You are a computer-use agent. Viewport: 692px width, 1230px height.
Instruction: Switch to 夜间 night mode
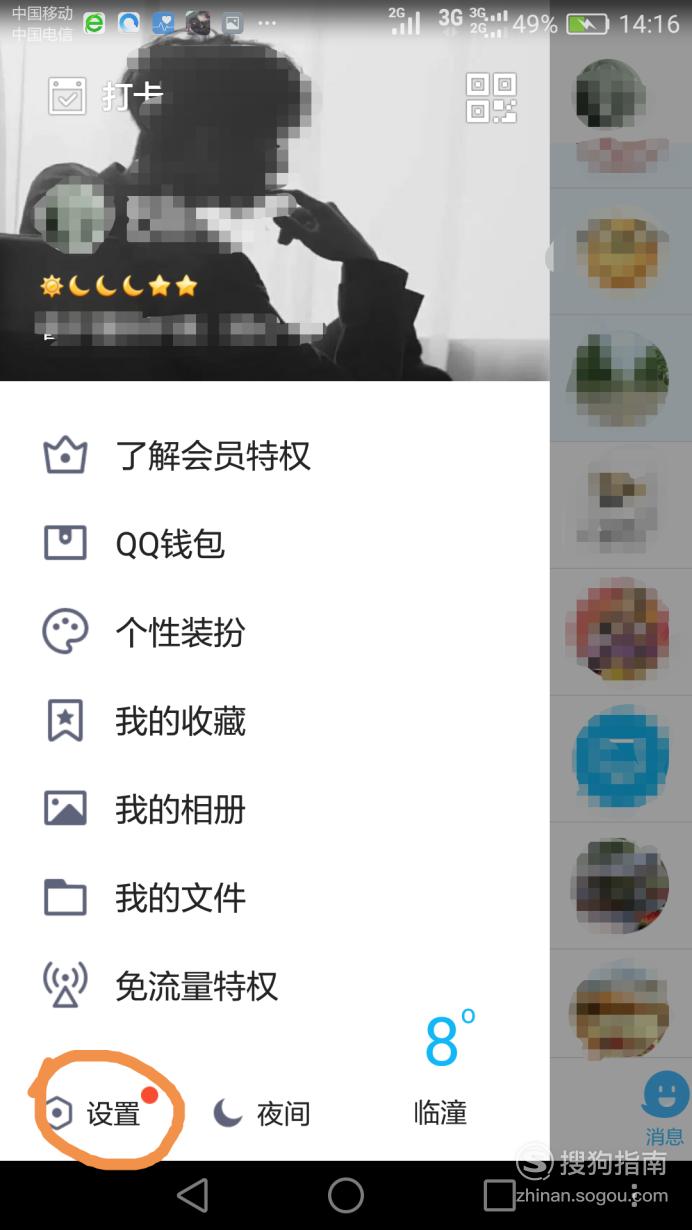click(x=261, y=1113)
